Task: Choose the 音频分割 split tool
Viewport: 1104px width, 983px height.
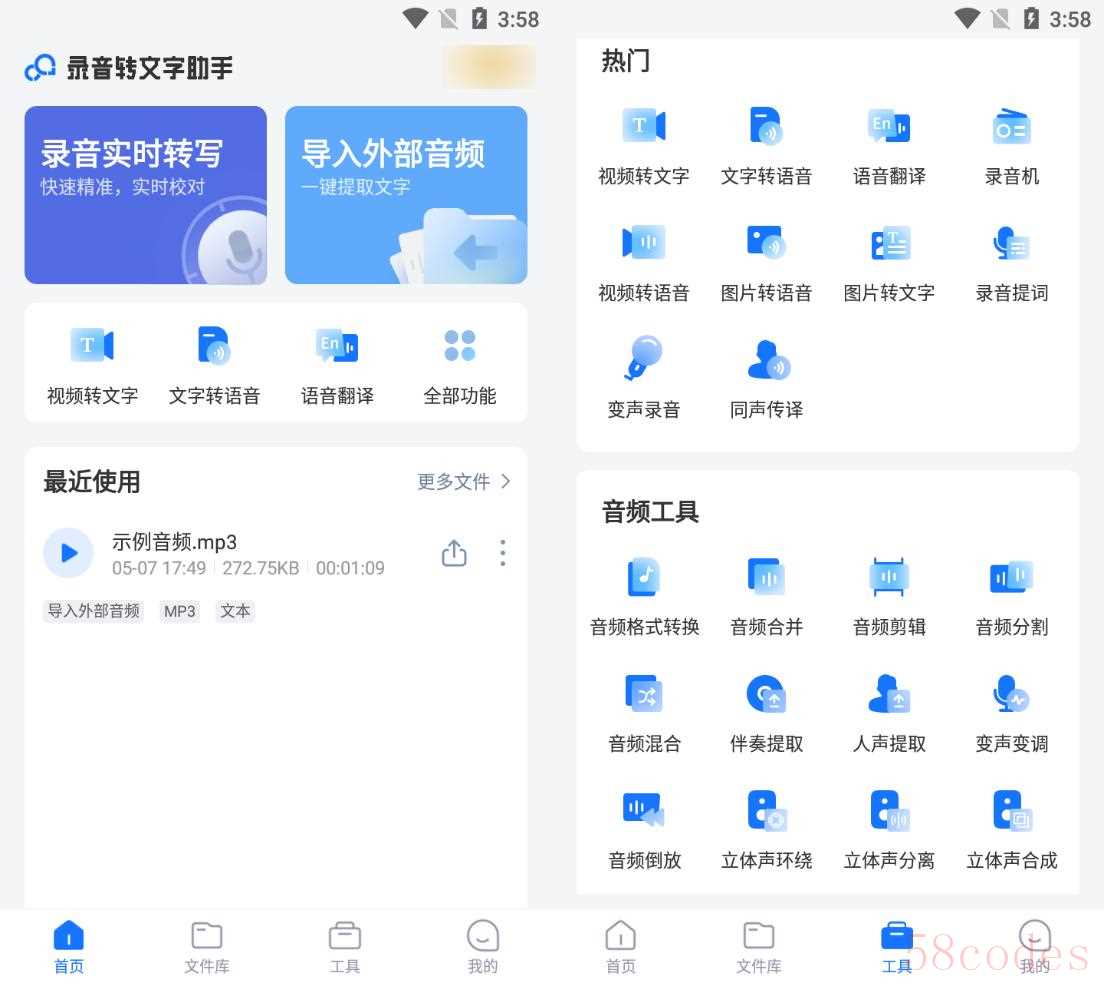Action: (1011, 596)
